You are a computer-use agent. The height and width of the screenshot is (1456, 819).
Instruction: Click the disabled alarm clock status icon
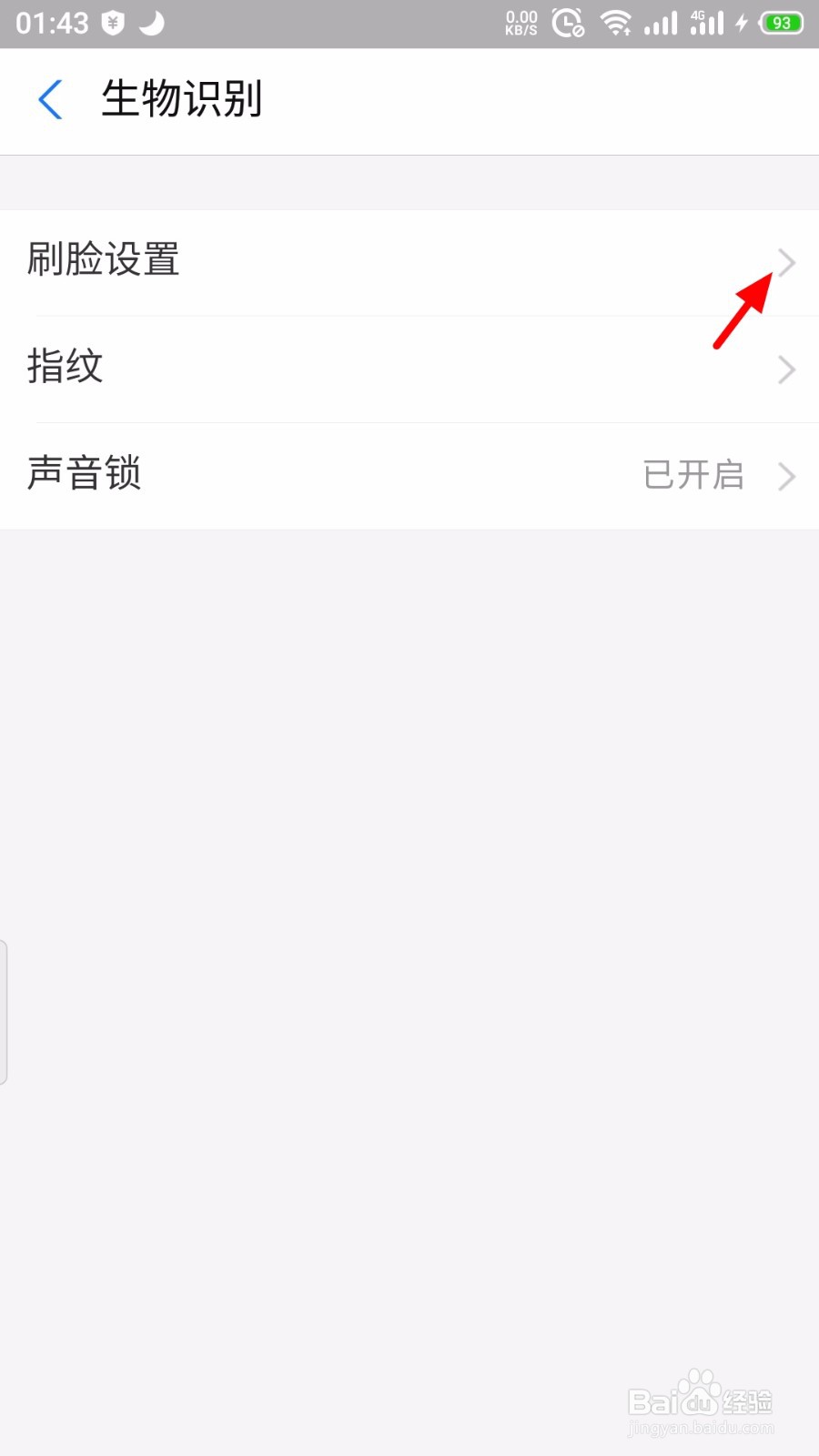(x=568, y=25)
